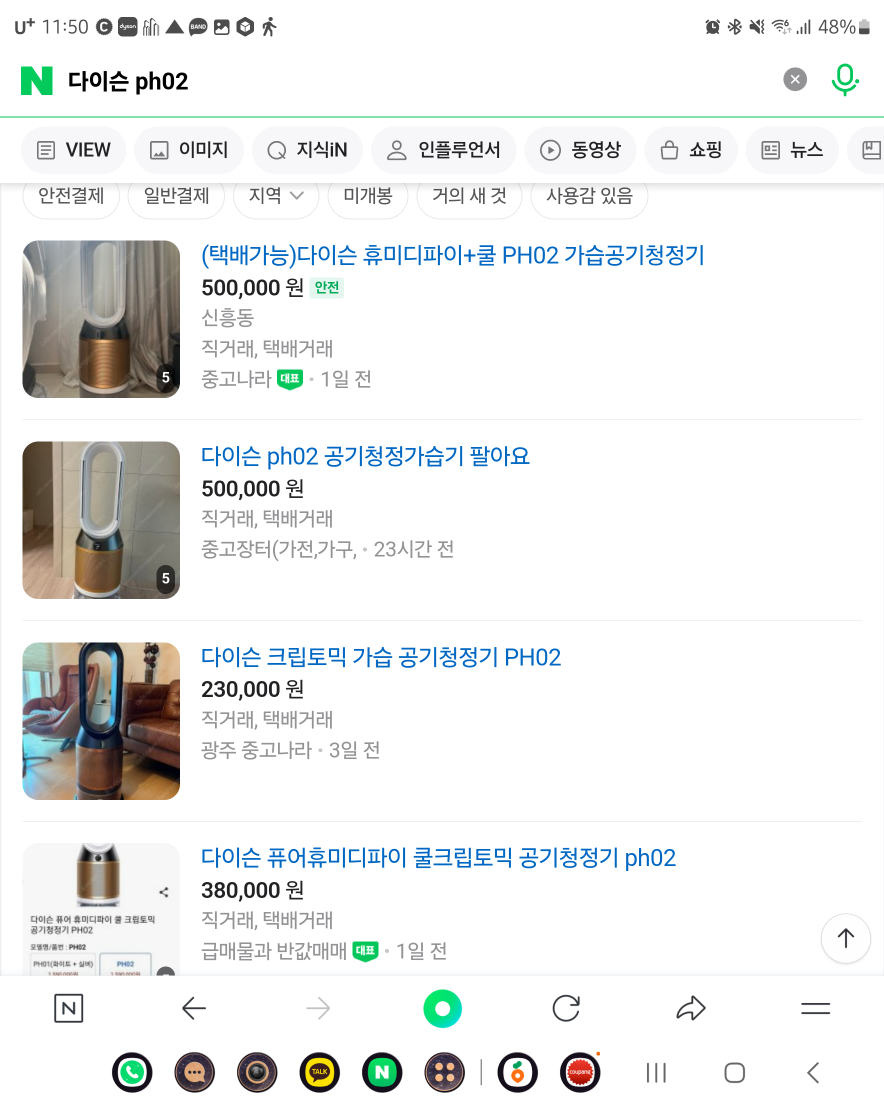Clear the search text with X icon

click(794, 80)
